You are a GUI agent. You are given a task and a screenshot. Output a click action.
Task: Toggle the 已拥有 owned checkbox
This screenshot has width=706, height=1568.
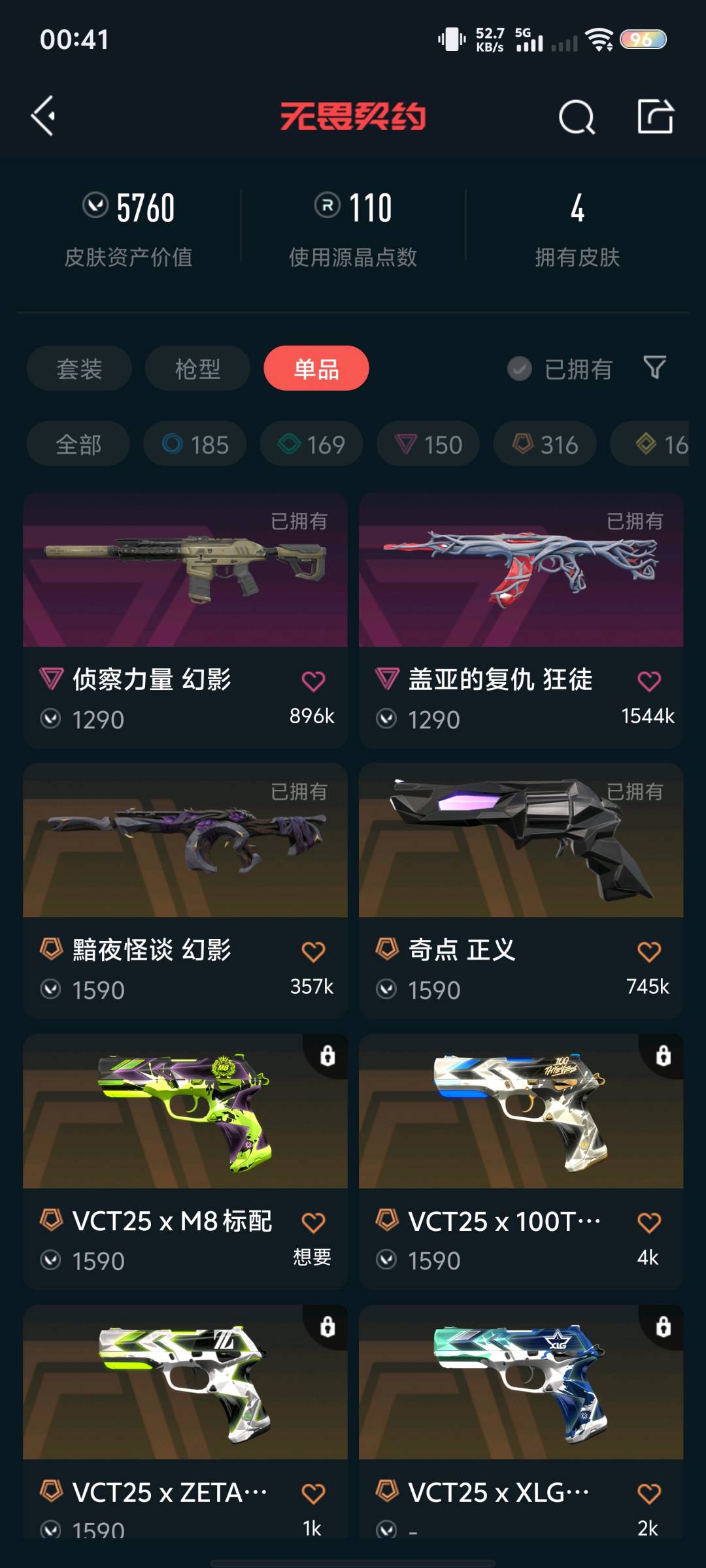pyautogui.click(x=520, y=368)
